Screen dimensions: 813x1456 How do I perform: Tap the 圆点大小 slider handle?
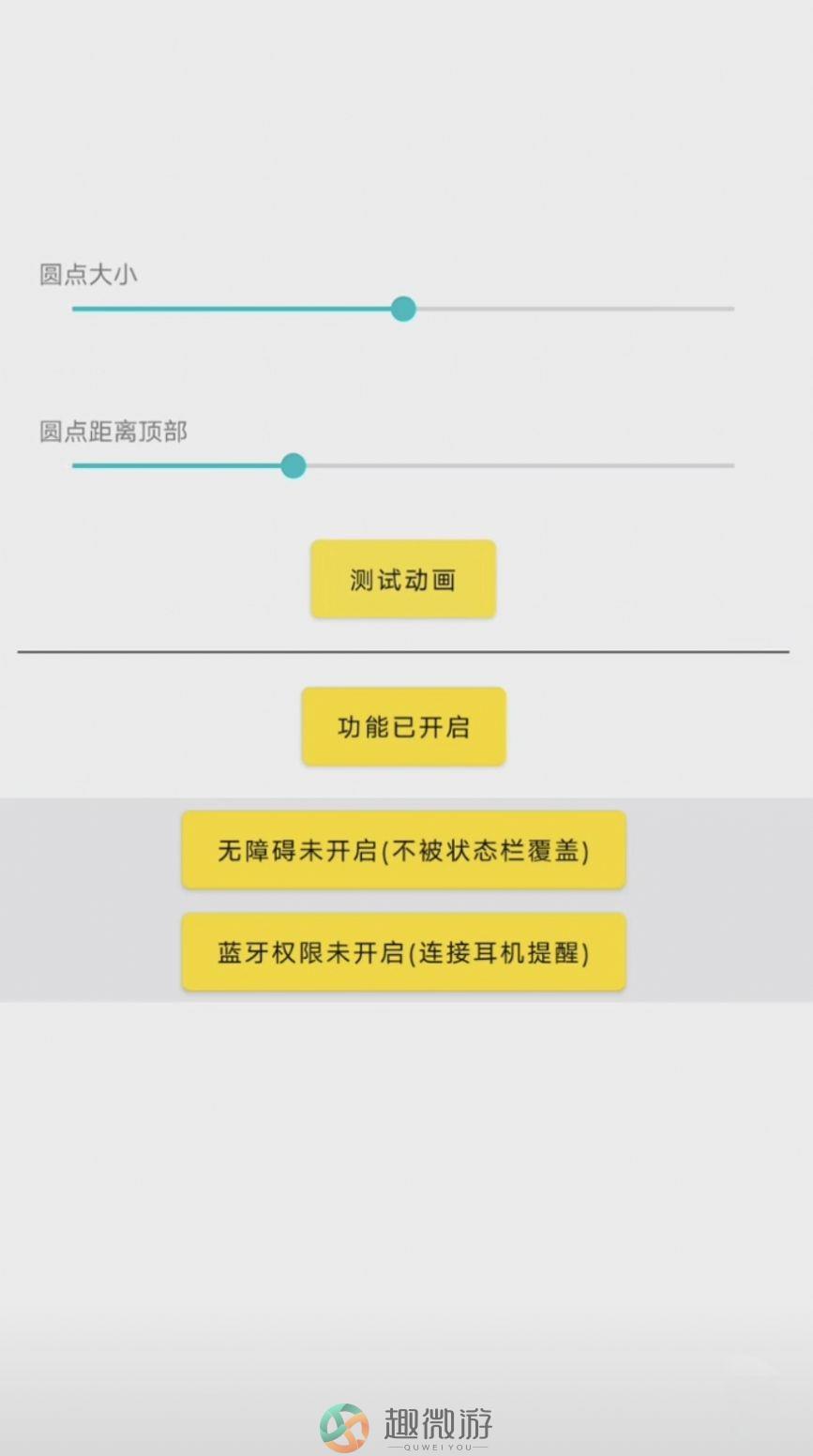pos(403,309)
